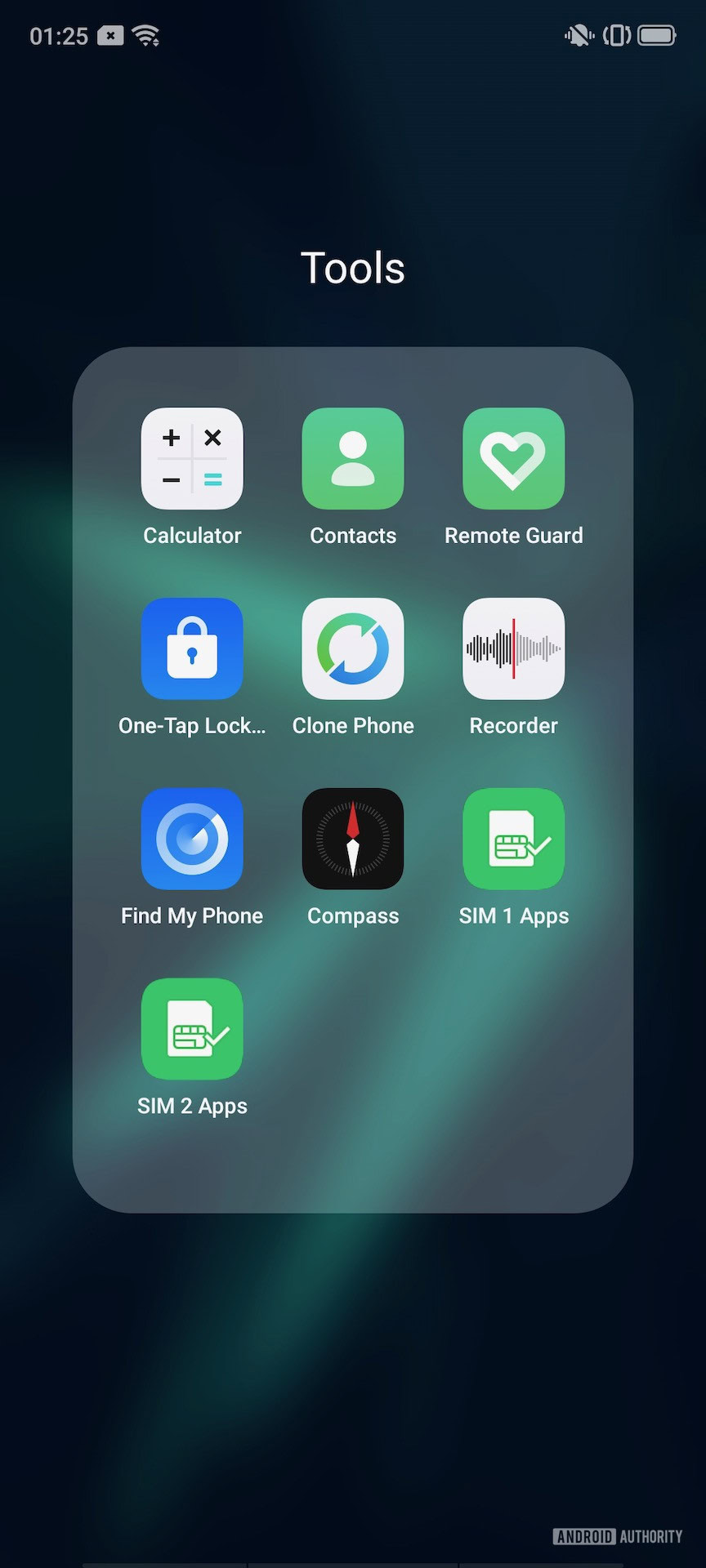Open SIM 1 Apps
The image size is (706, 1568).
[513, 839]
